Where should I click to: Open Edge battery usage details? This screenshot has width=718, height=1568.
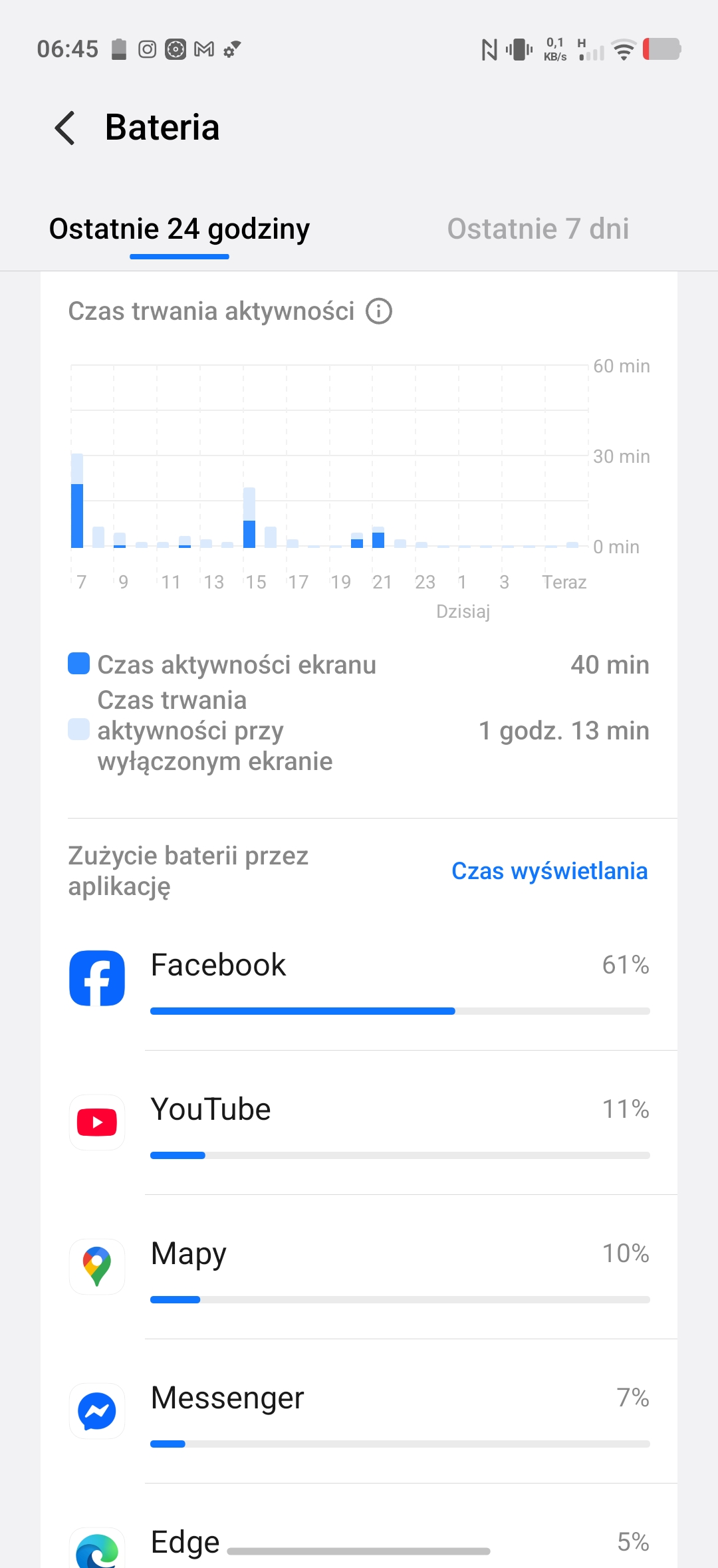(359, 1543)
